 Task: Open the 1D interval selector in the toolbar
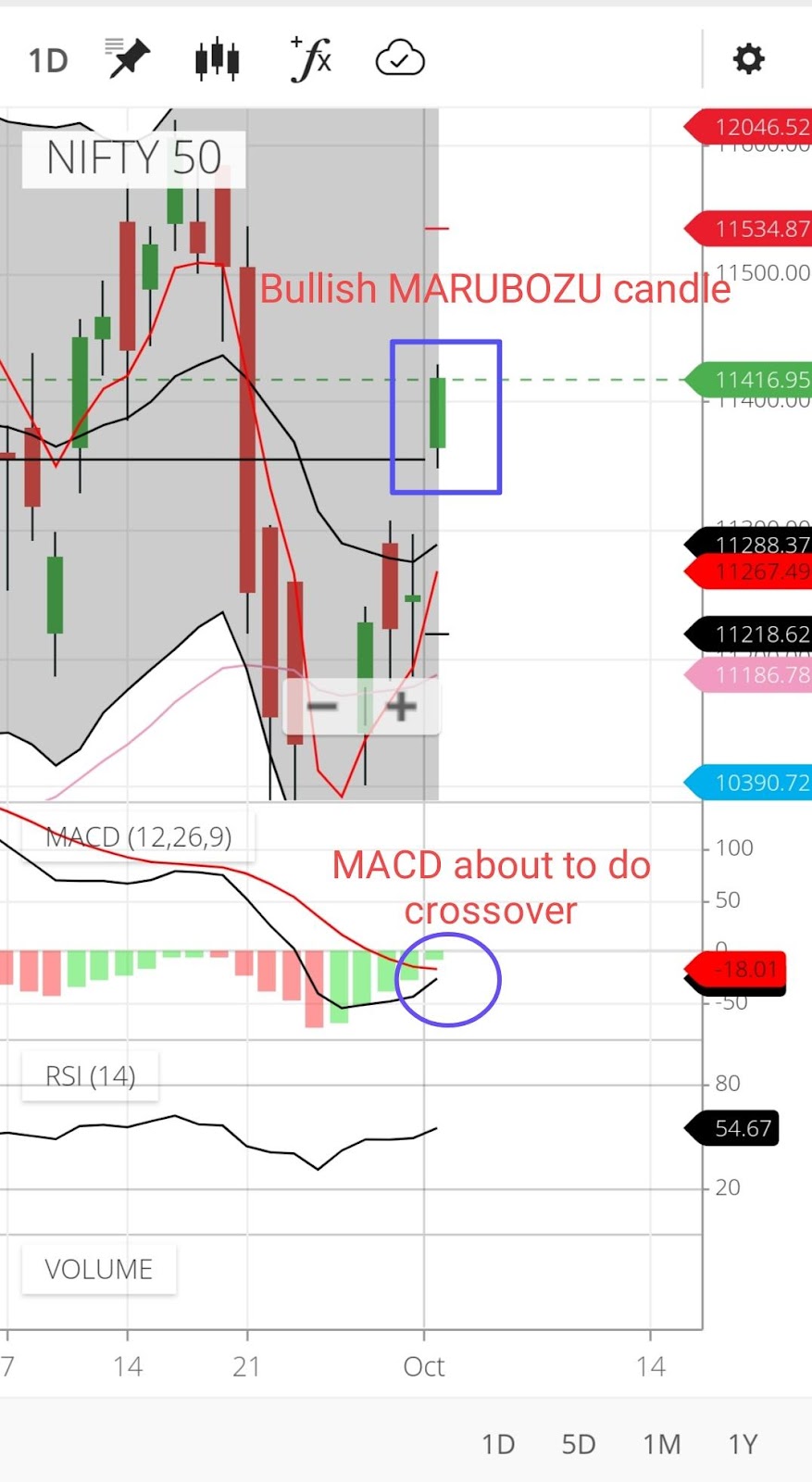coord(48,61)
